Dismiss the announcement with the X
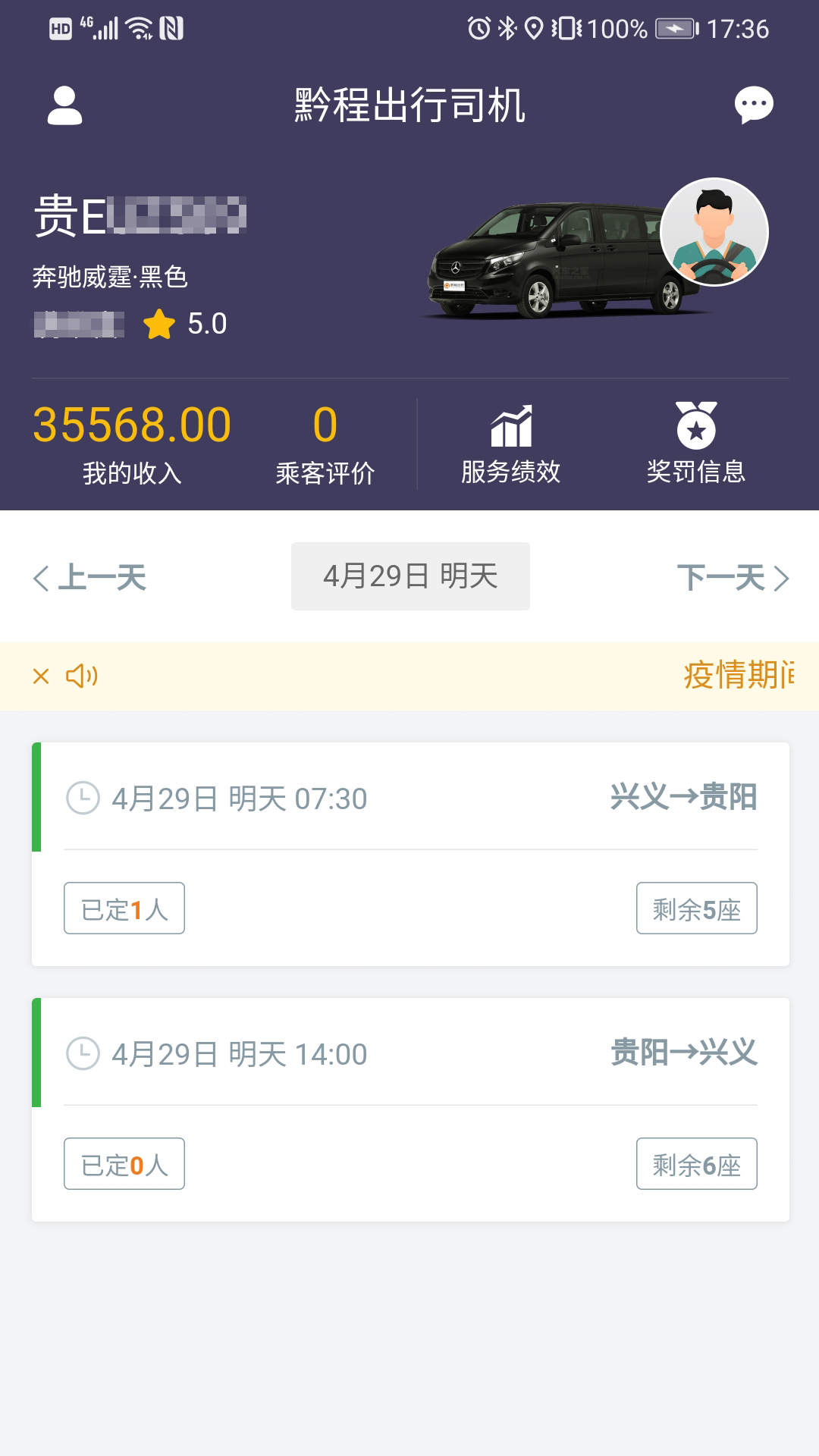The width and height of the screenshot is (819, 1456). [39, 677]
